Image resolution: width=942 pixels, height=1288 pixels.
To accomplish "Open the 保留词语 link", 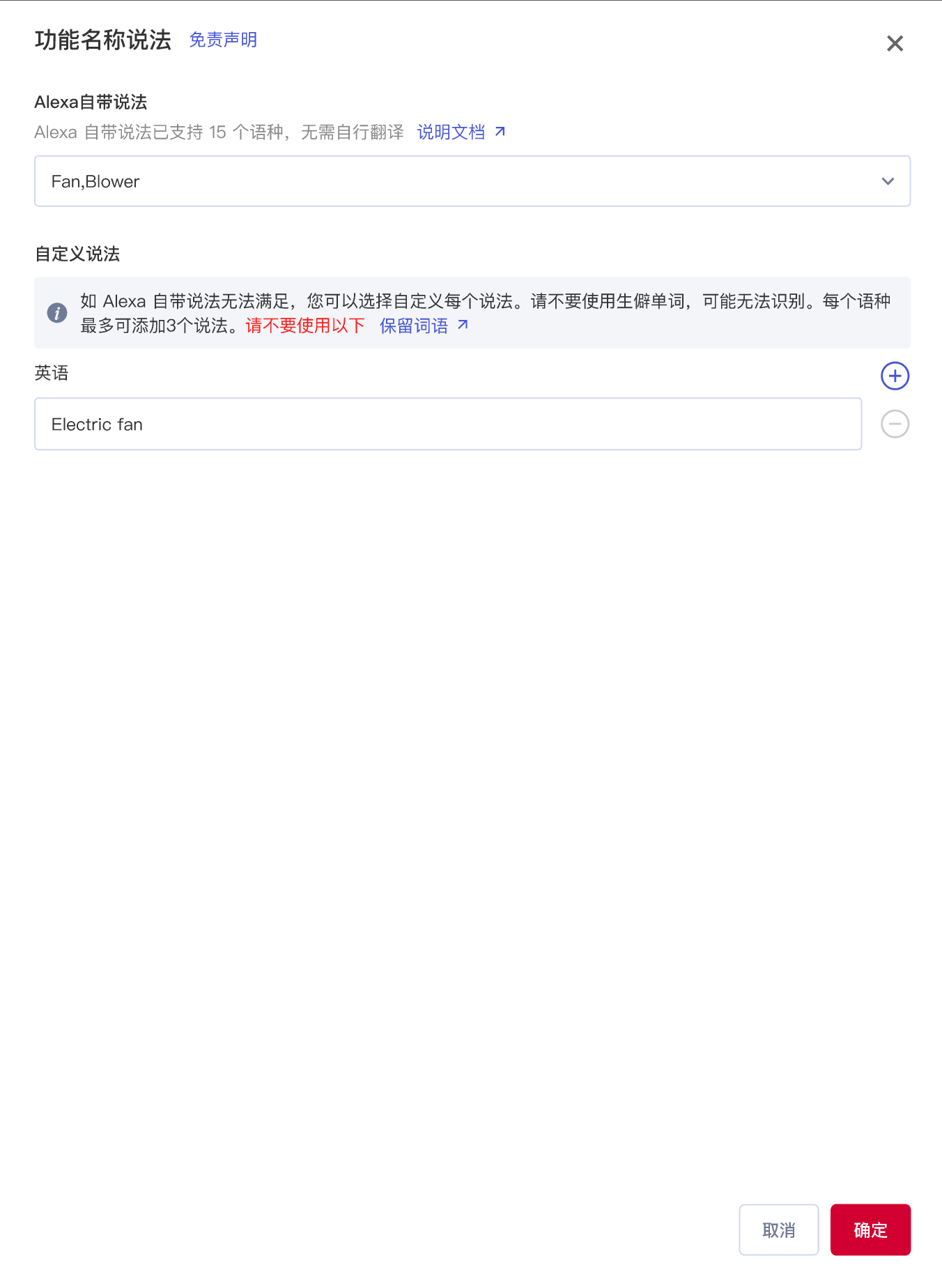I will [x=423, y=325].
